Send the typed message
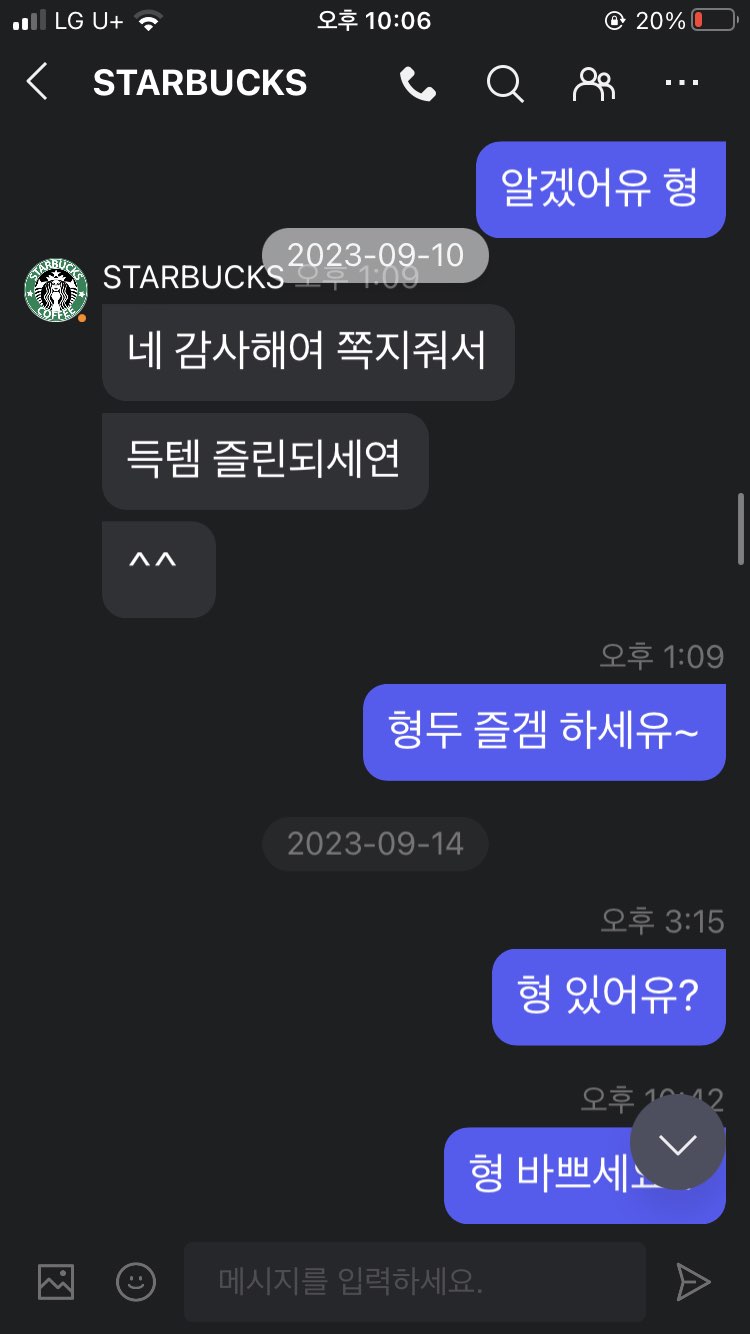750x1334 pixels. click(695, 1281)
